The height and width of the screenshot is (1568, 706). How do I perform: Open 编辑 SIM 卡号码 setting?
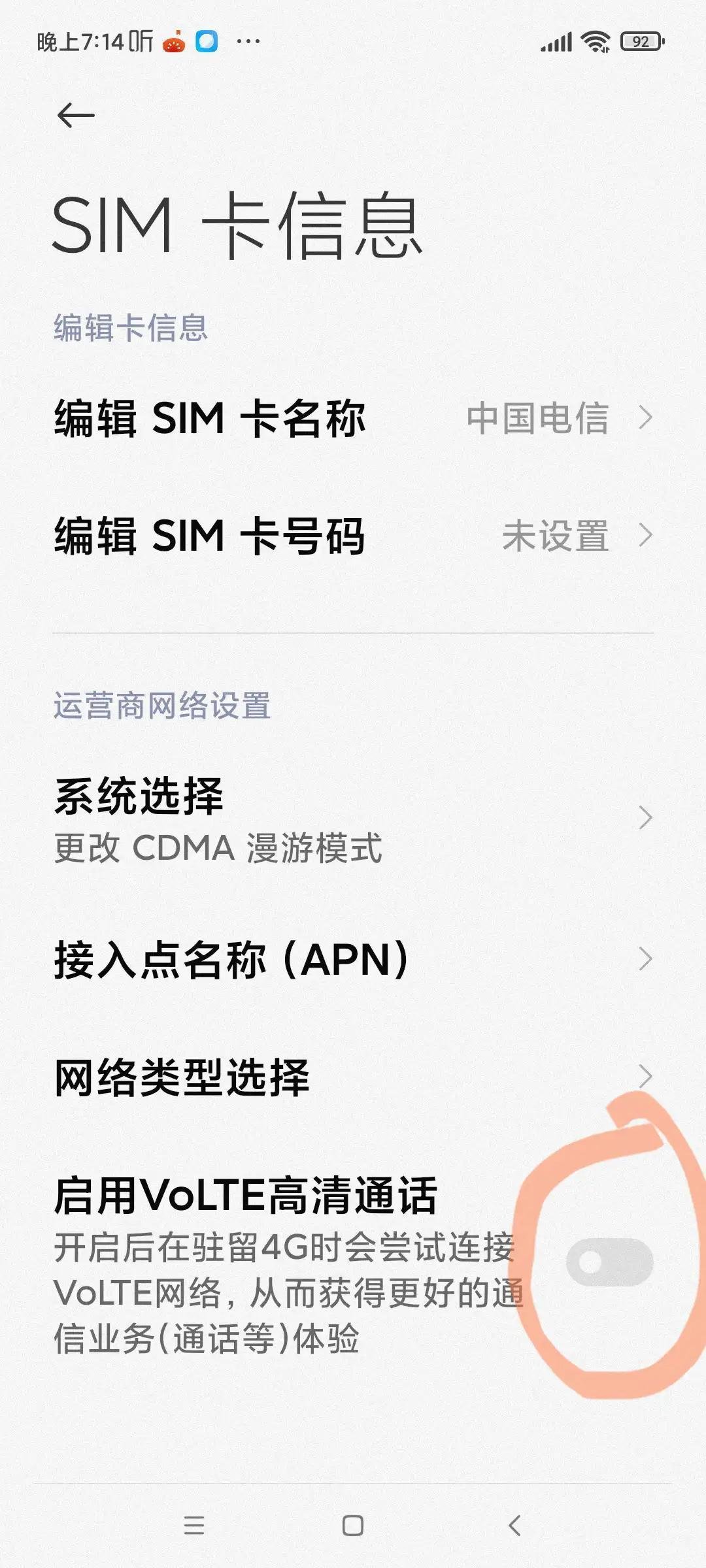click(x=353, y=536)
